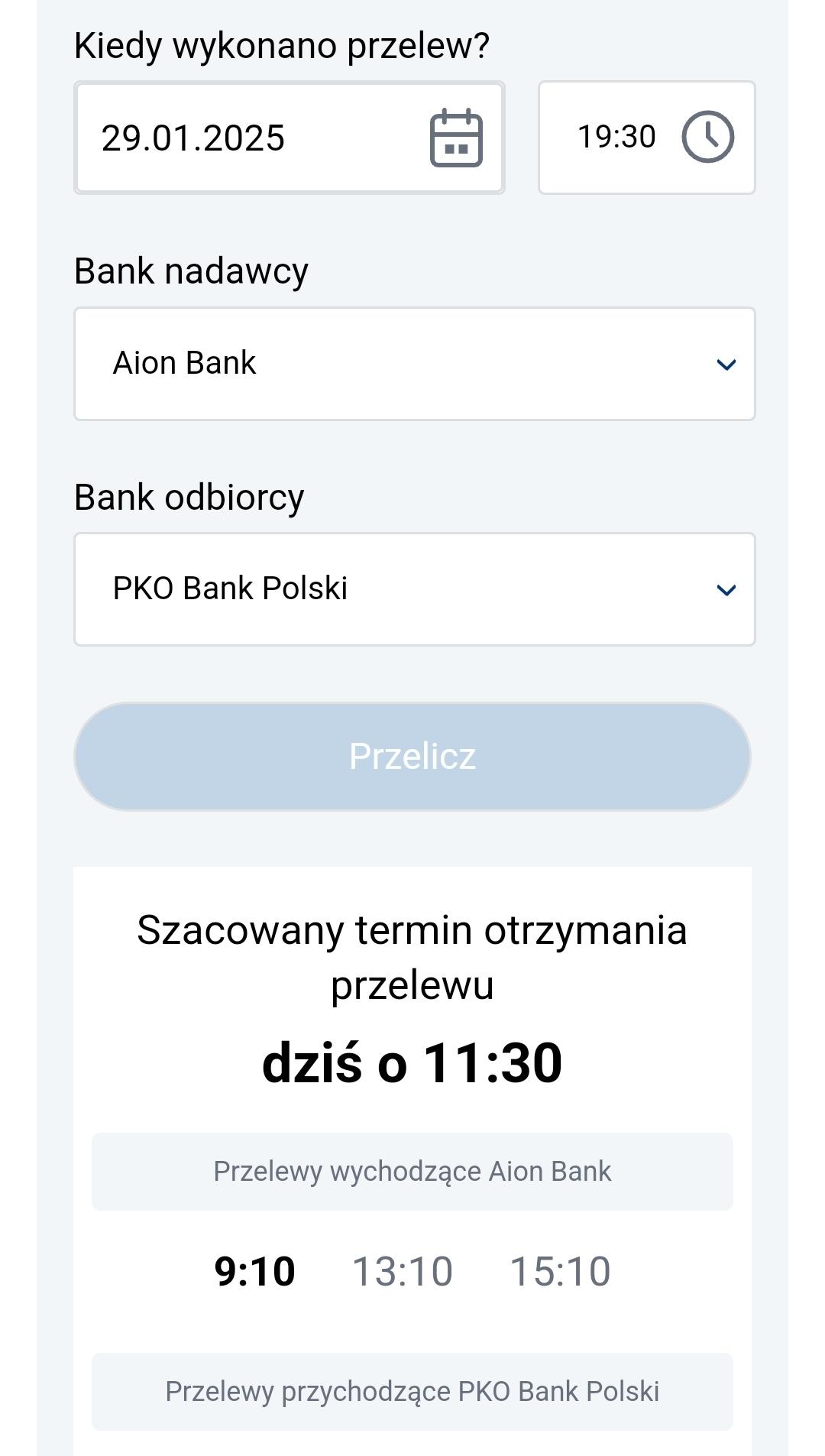Open the calendar date picker icon

click(456, 138)
